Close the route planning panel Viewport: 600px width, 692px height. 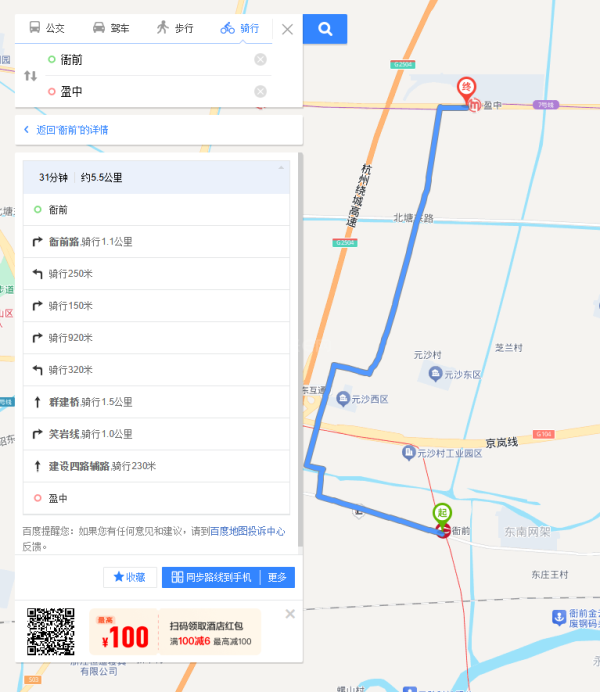287,29
